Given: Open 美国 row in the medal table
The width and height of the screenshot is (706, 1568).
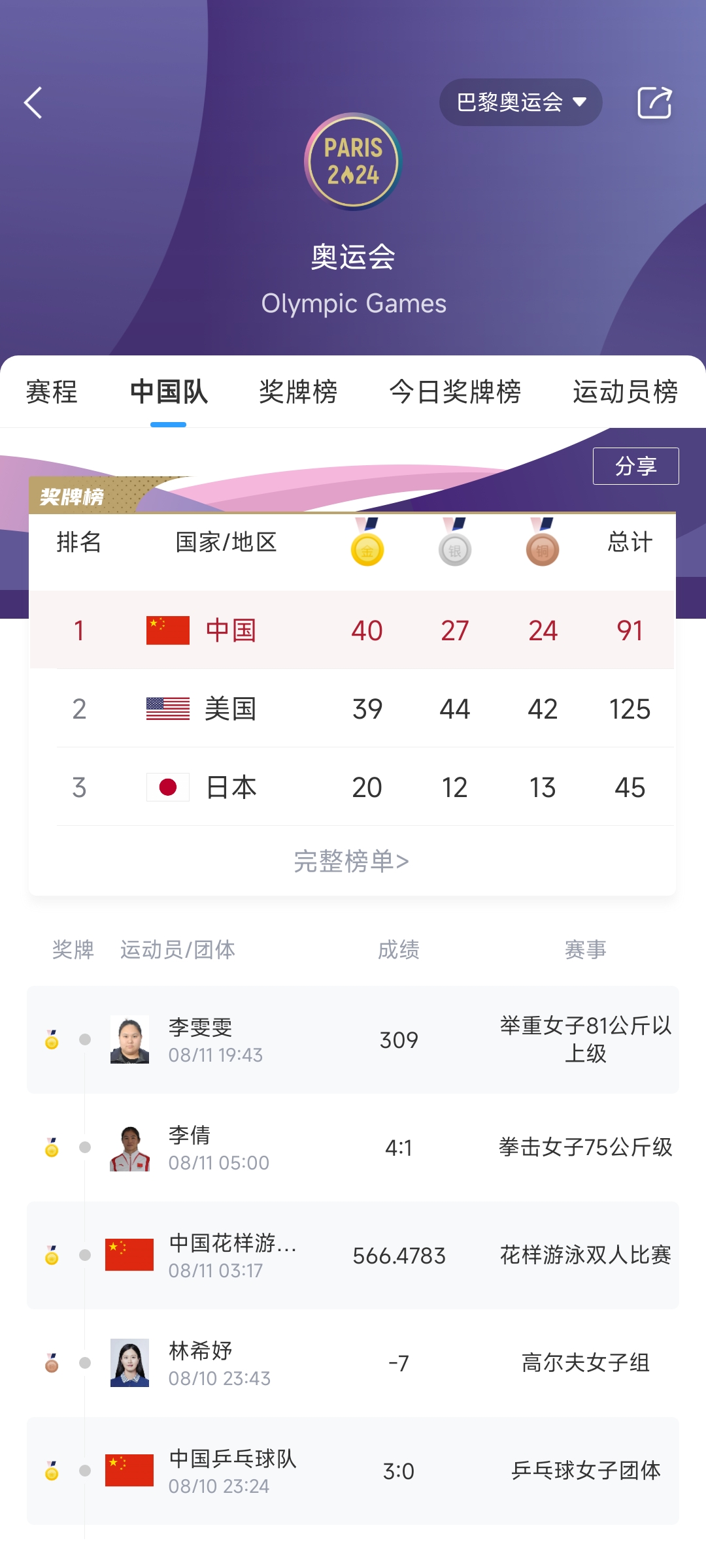Looking at the screenshot, I should 352,709.
